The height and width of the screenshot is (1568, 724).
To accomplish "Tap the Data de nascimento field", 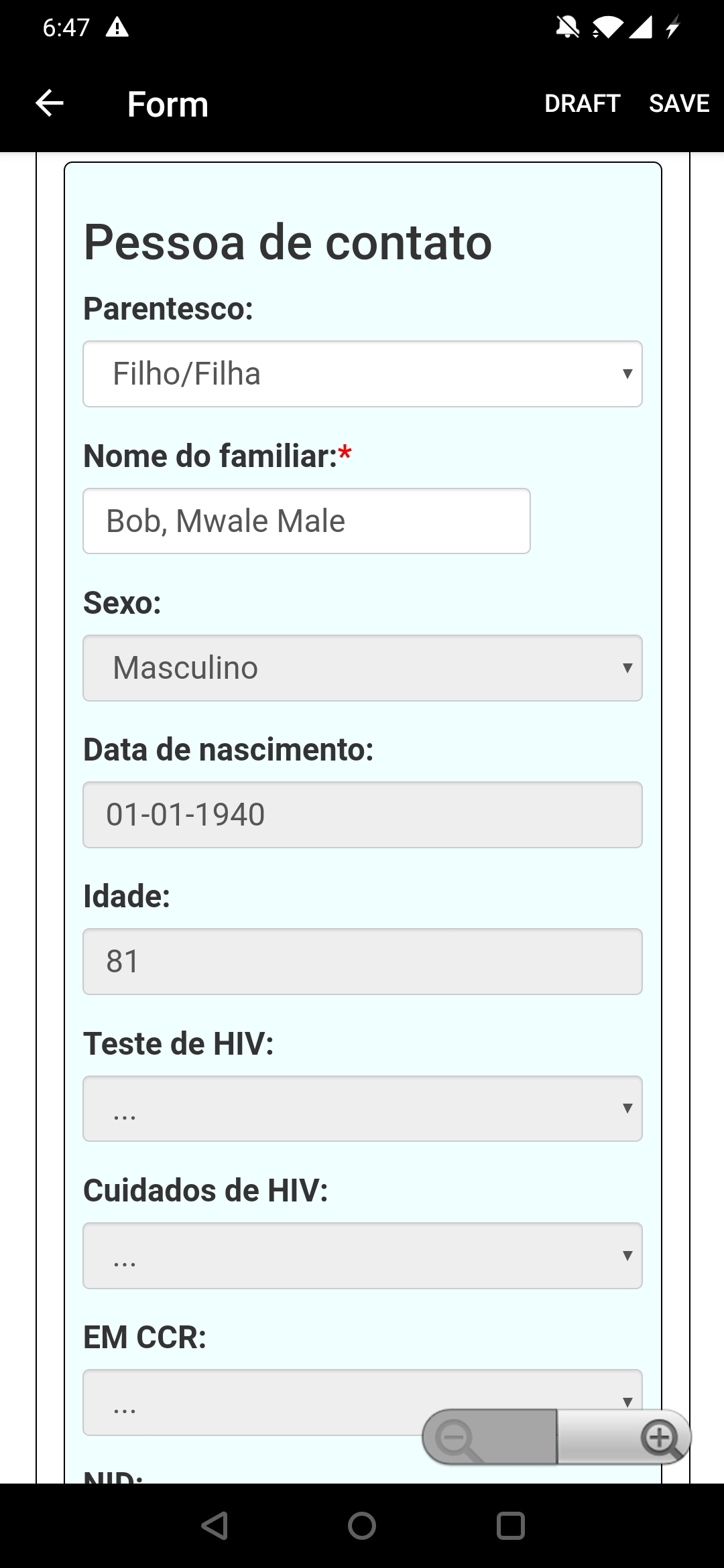I will [x=363, y=815].
